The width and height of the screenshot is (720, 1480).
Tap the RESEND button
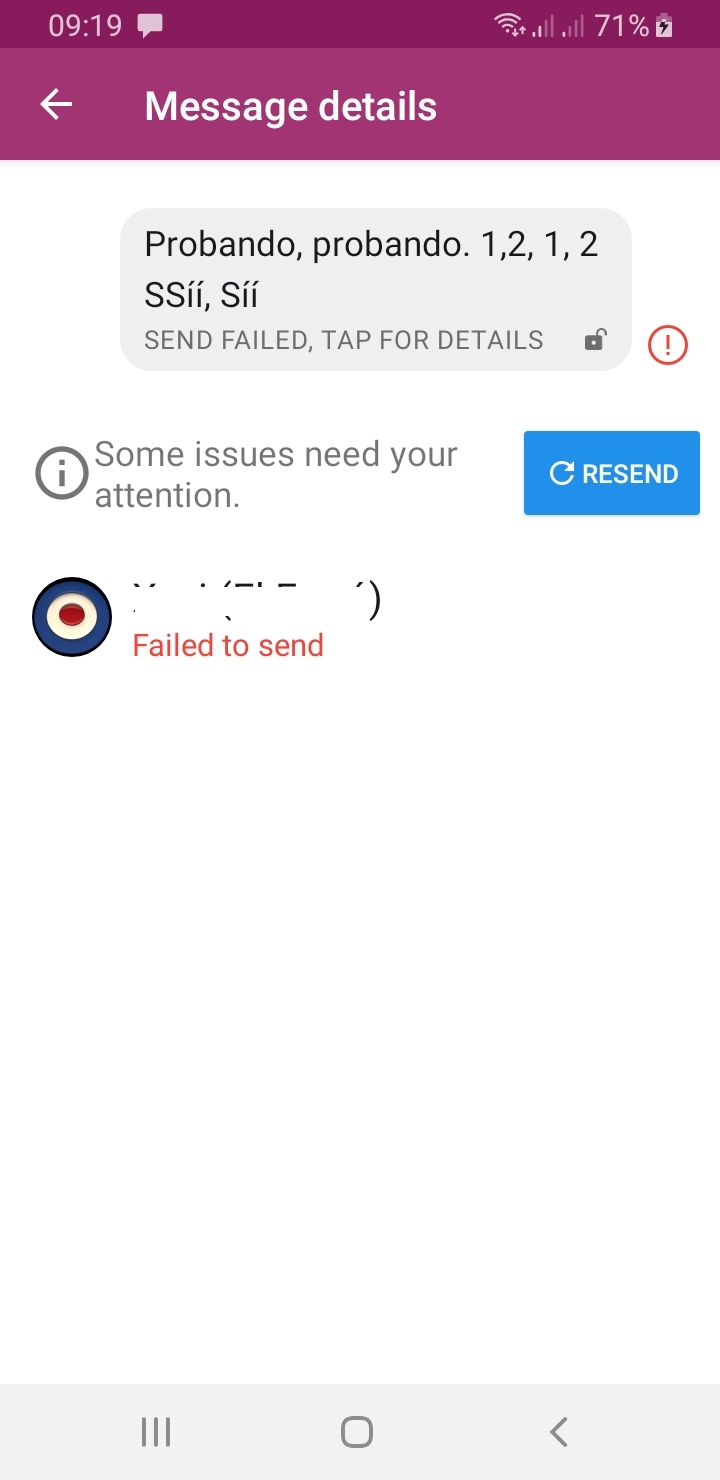[612, 473]
